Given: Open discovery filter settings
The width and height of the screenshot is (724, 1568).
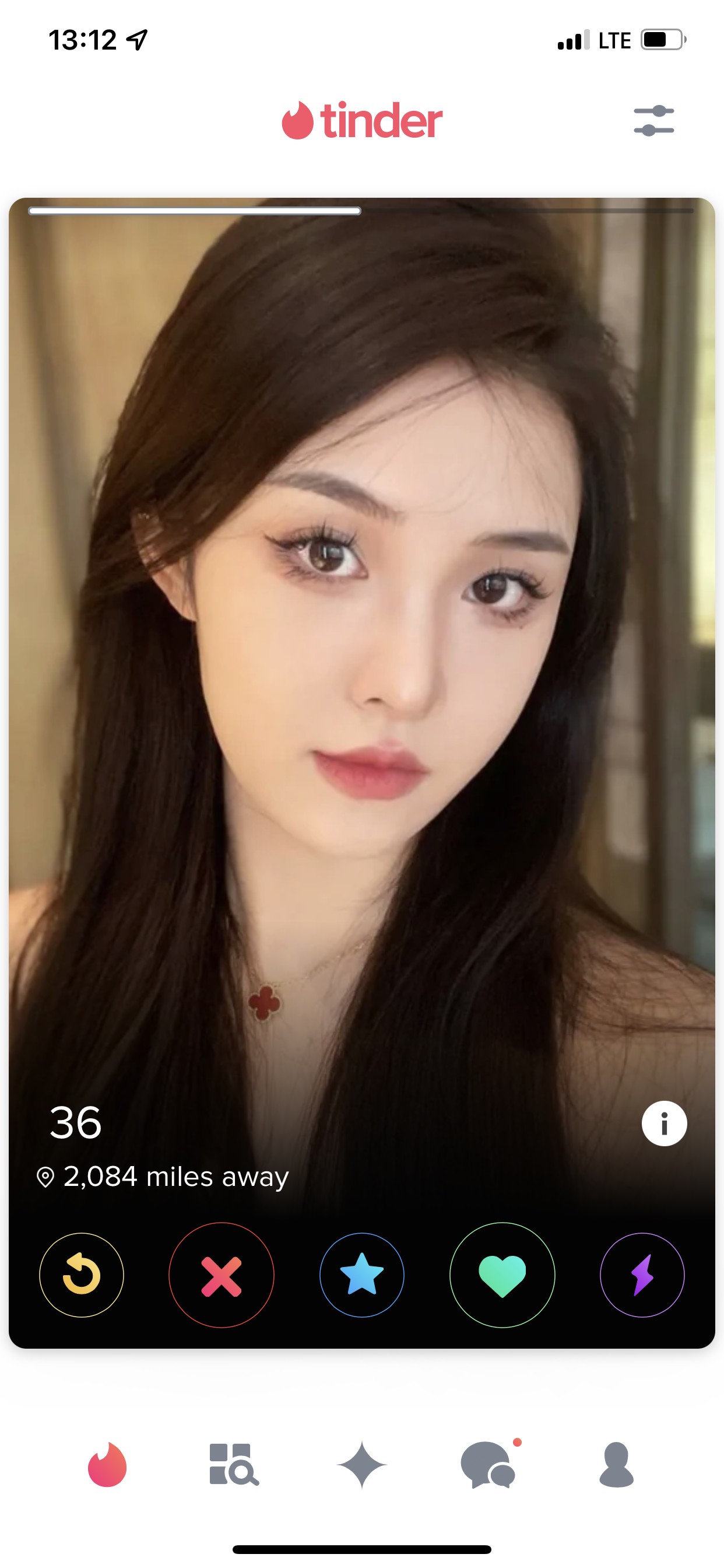Looking at the screenshot, I should pyautogui.click(x=653, y=121).
